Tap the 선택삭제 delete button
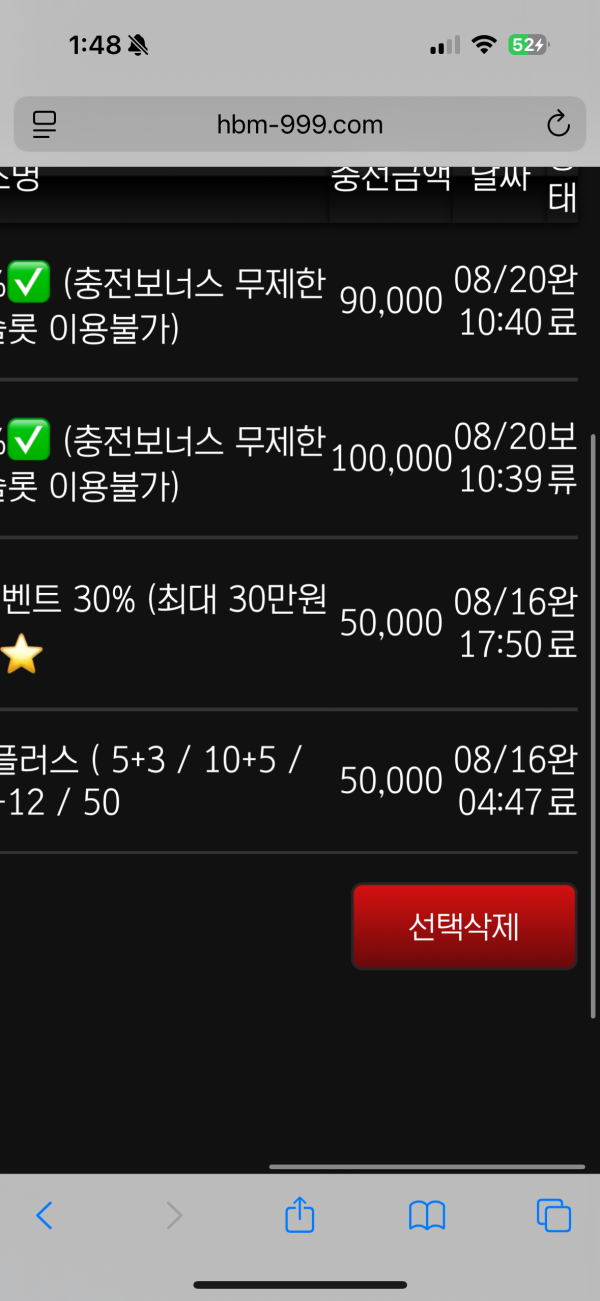This screenshot has height=1301, width=600. click(464, 927)
